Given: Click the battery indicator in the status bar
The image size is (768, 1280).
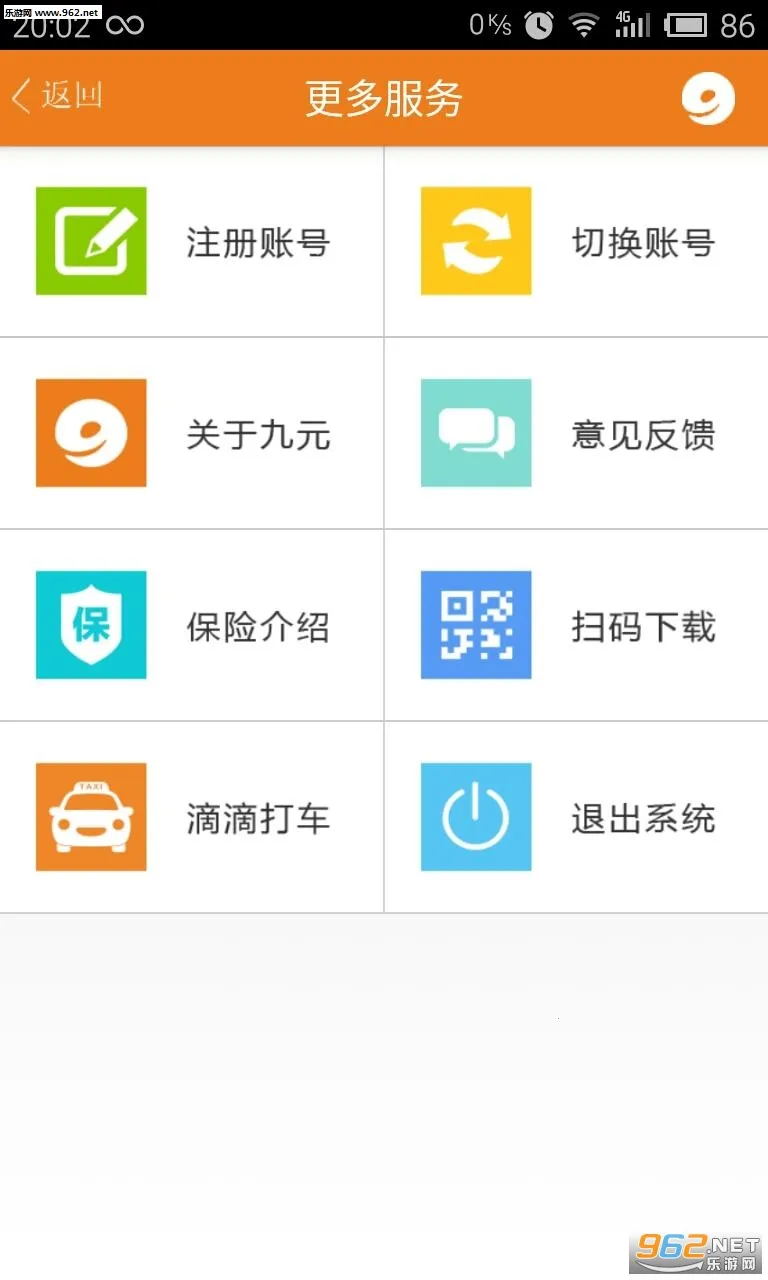Looking at the screenshot, I should (x=688, y=24).
